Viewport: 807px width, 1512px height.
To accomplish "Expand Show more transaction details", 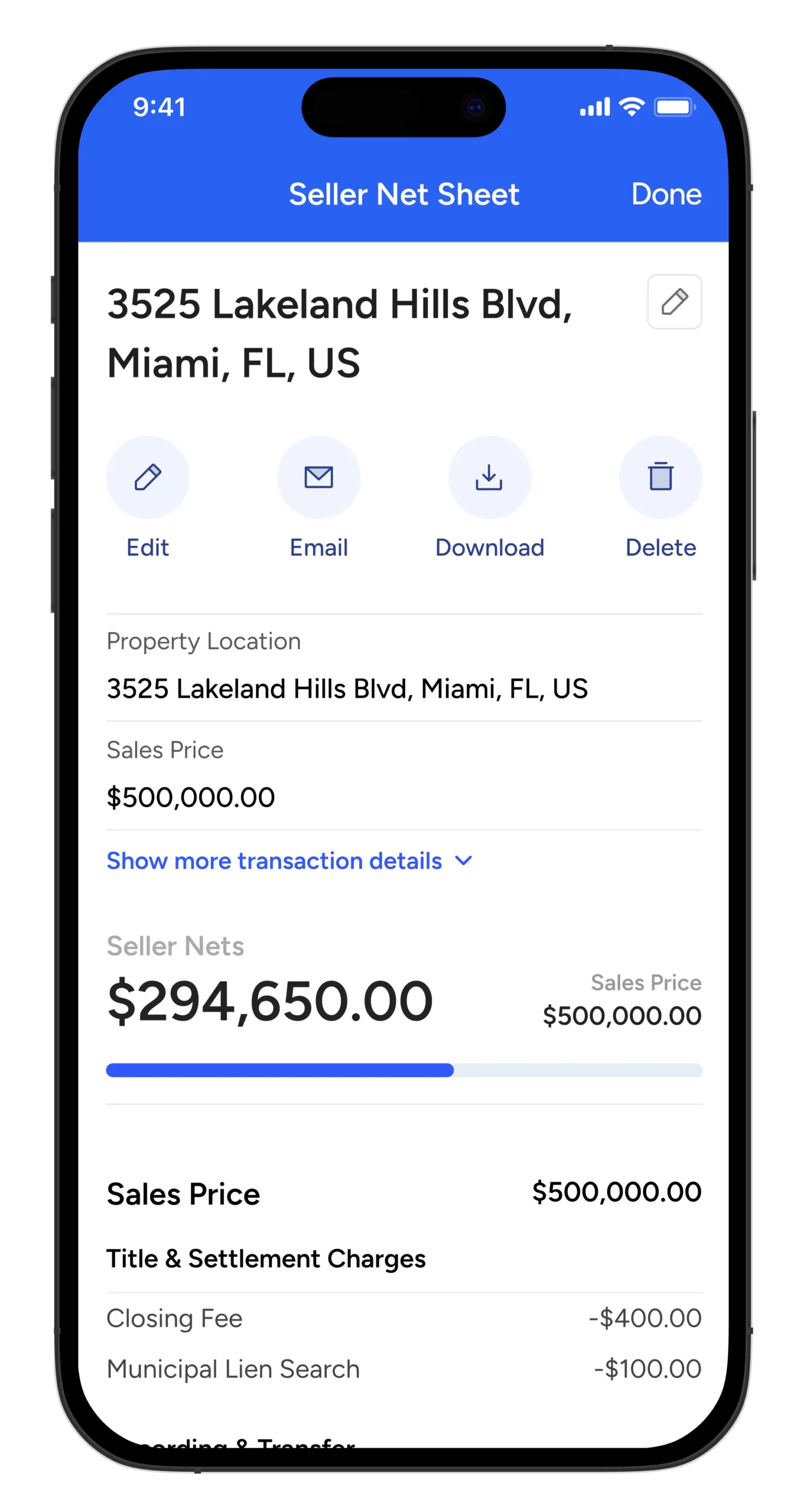I will [x=289, y=861].
